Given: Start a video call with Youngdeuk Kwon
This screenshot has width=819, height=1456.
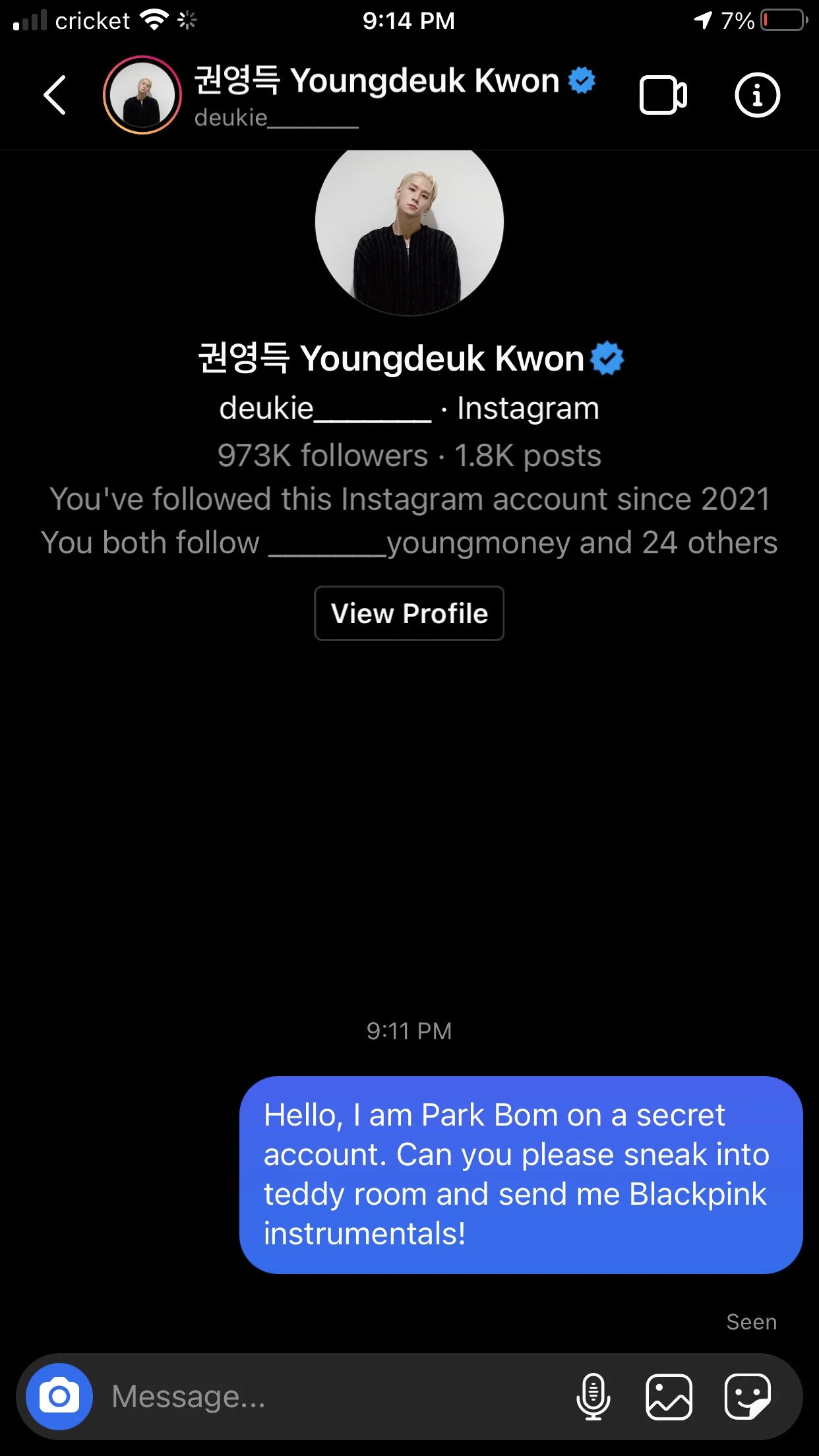Looking at the screenshot, I should point(663,96).
